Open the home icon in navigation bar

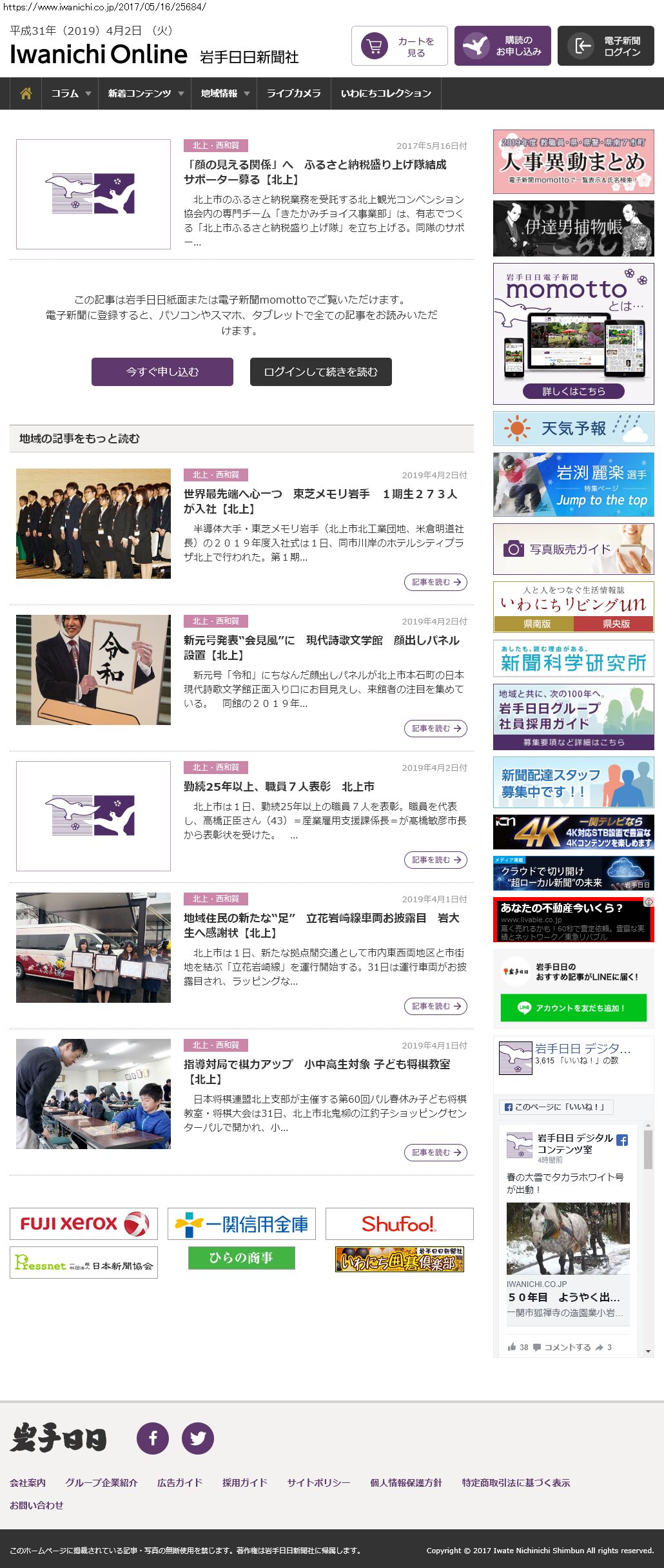pos(26,93)
